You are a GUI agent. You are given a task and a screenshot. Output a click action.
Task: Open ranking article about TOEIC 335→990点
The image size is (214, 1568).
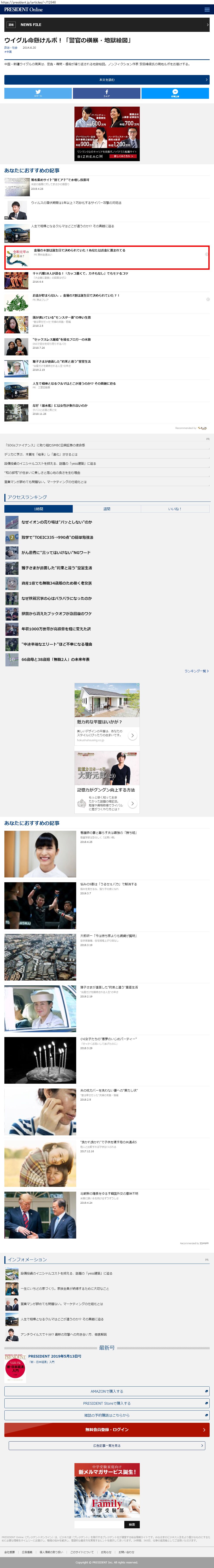pyautogui.click(x=57, y=537)
